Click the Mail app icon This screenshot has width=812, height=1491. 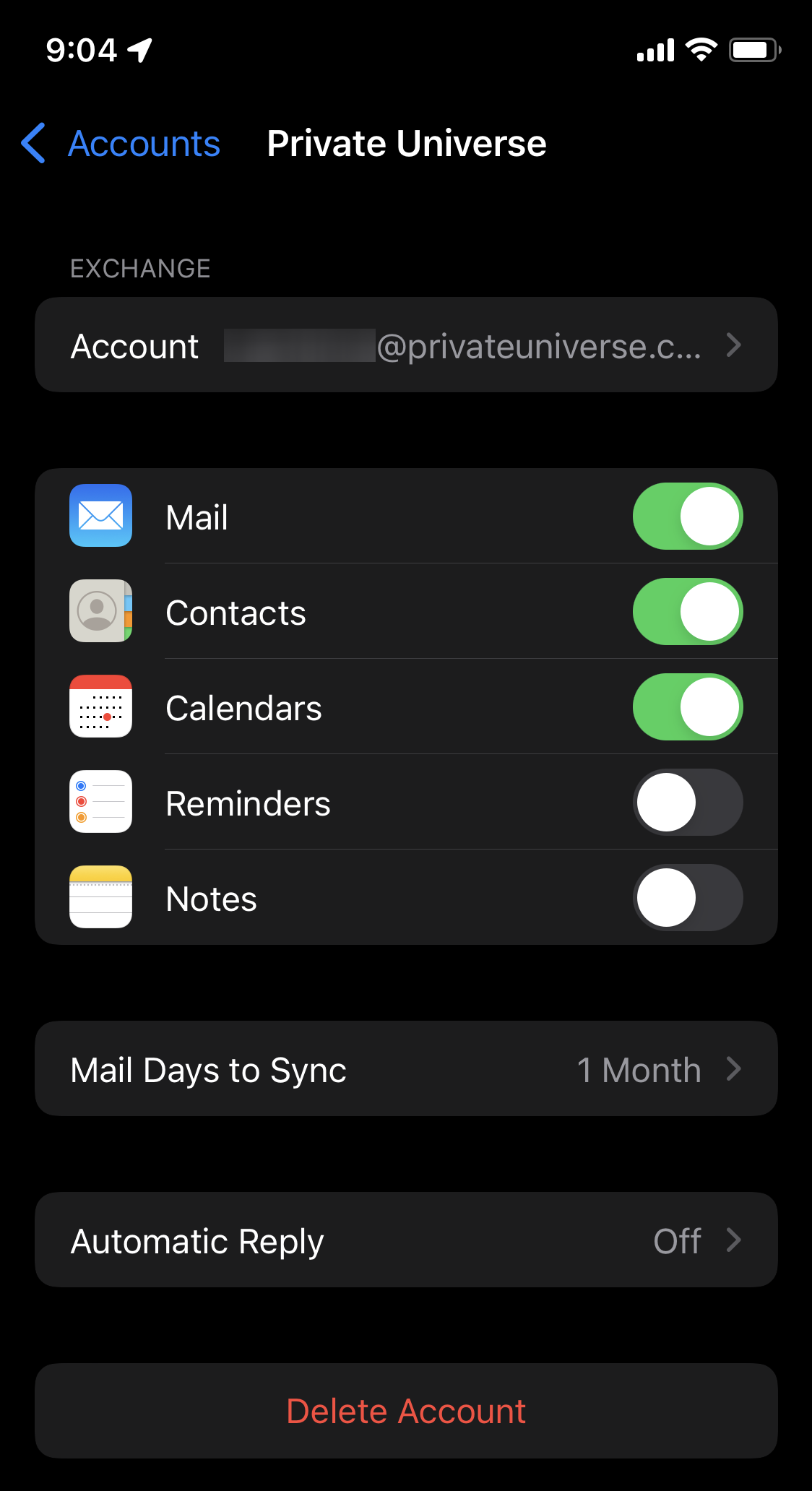coord(100,516)
